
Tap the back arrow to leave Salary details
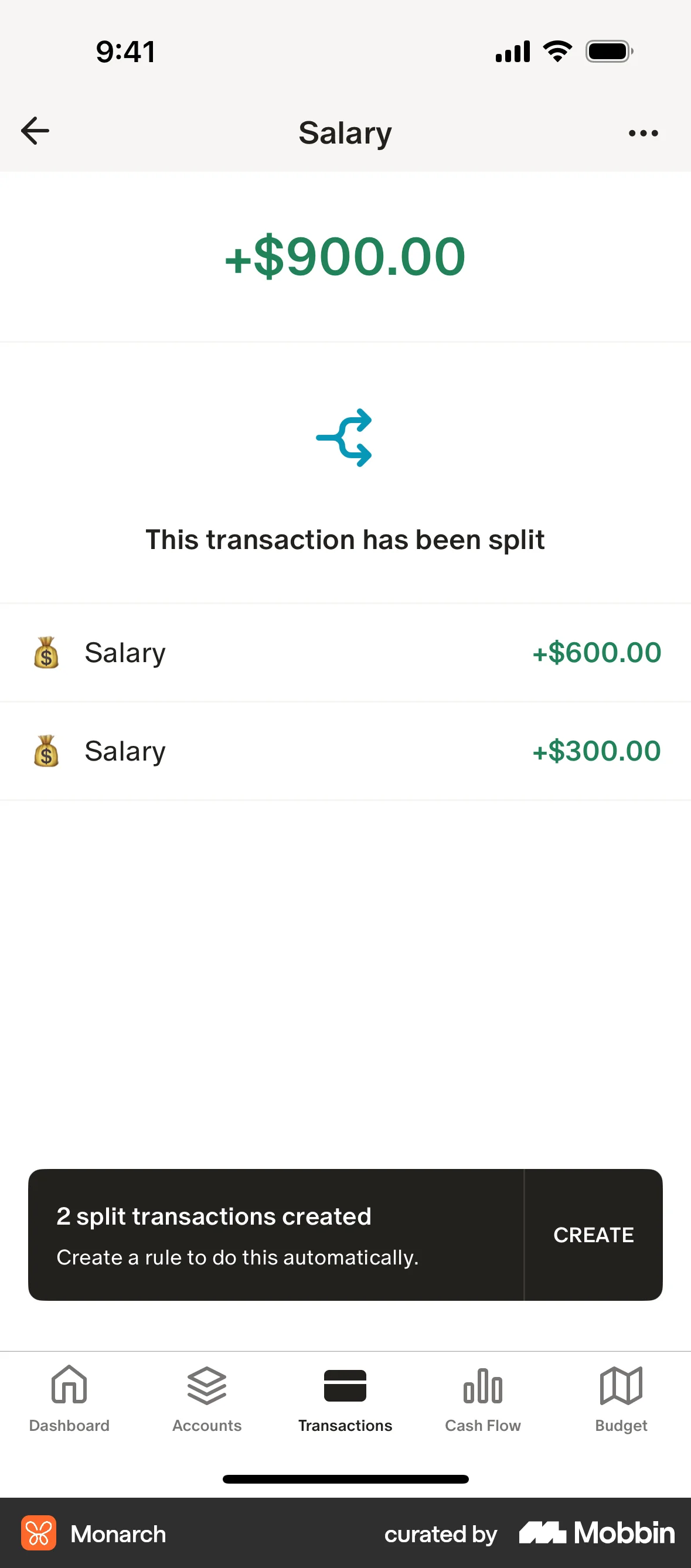tap(35, 131)
